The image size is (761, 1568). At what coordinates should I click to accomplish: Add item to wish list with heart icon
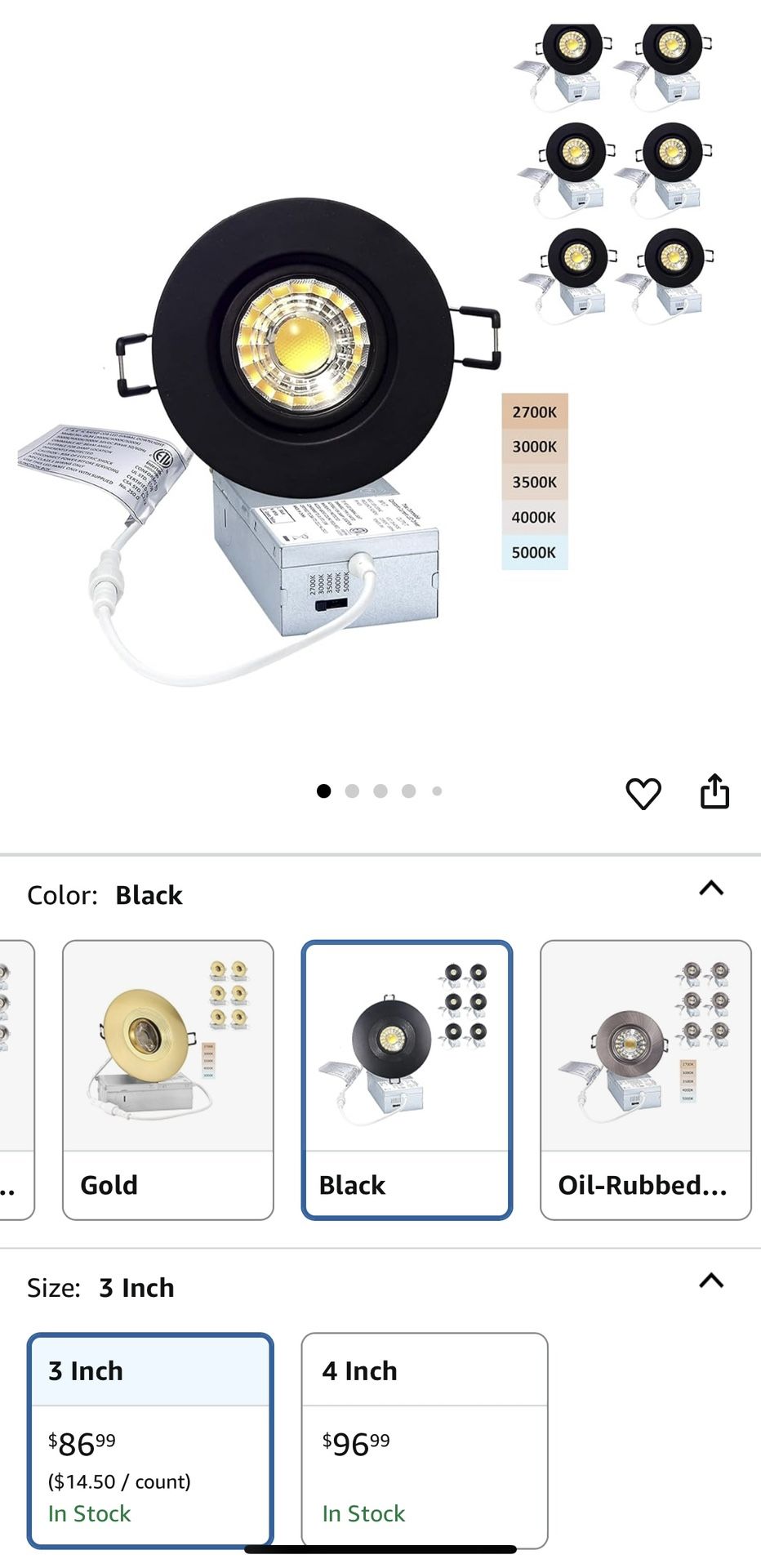pos(643,793)
